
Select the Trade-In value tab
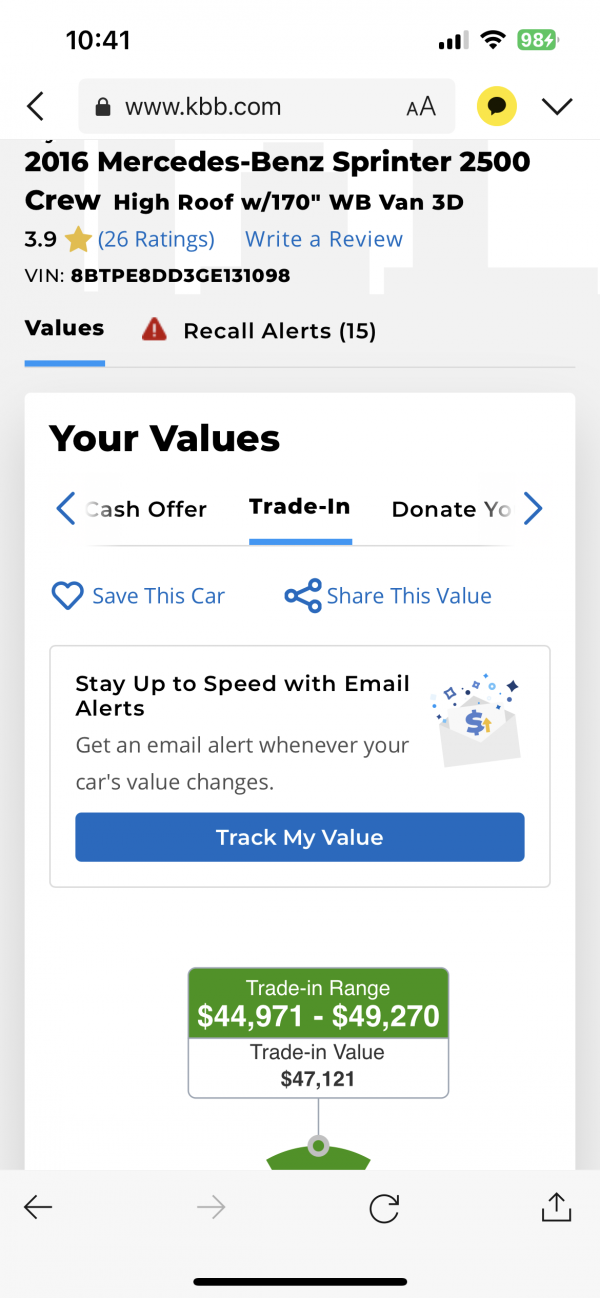coord(300,507)
